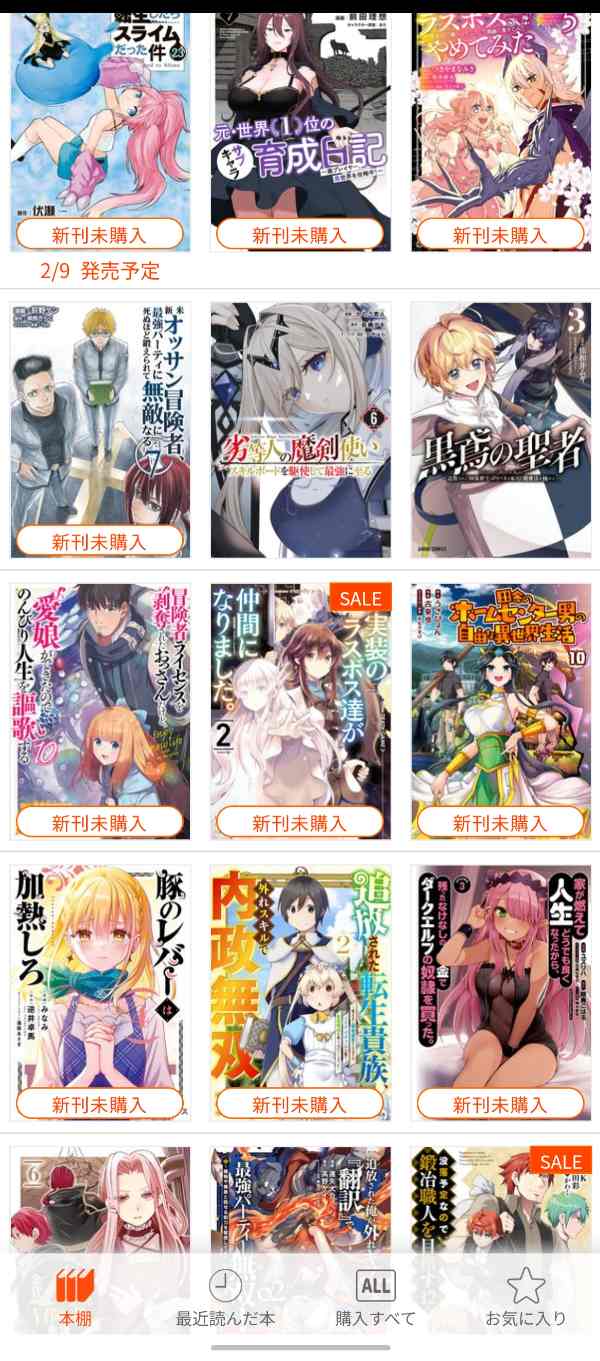600x1361 pixels.
Task: Tap 新刊未購入 under 豚のレバーは加熱しろ
Action: point(99,1104)
